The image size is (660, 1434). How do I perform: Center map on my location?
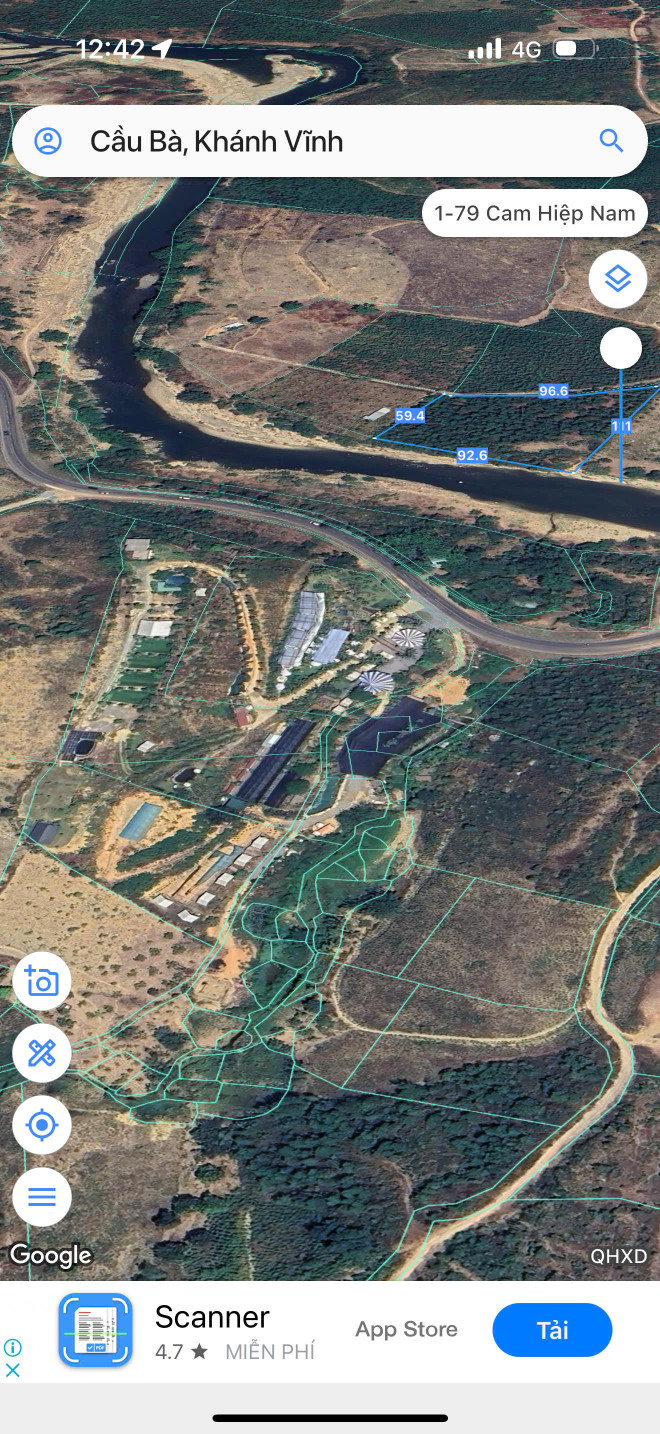(x=42, y=1125)
